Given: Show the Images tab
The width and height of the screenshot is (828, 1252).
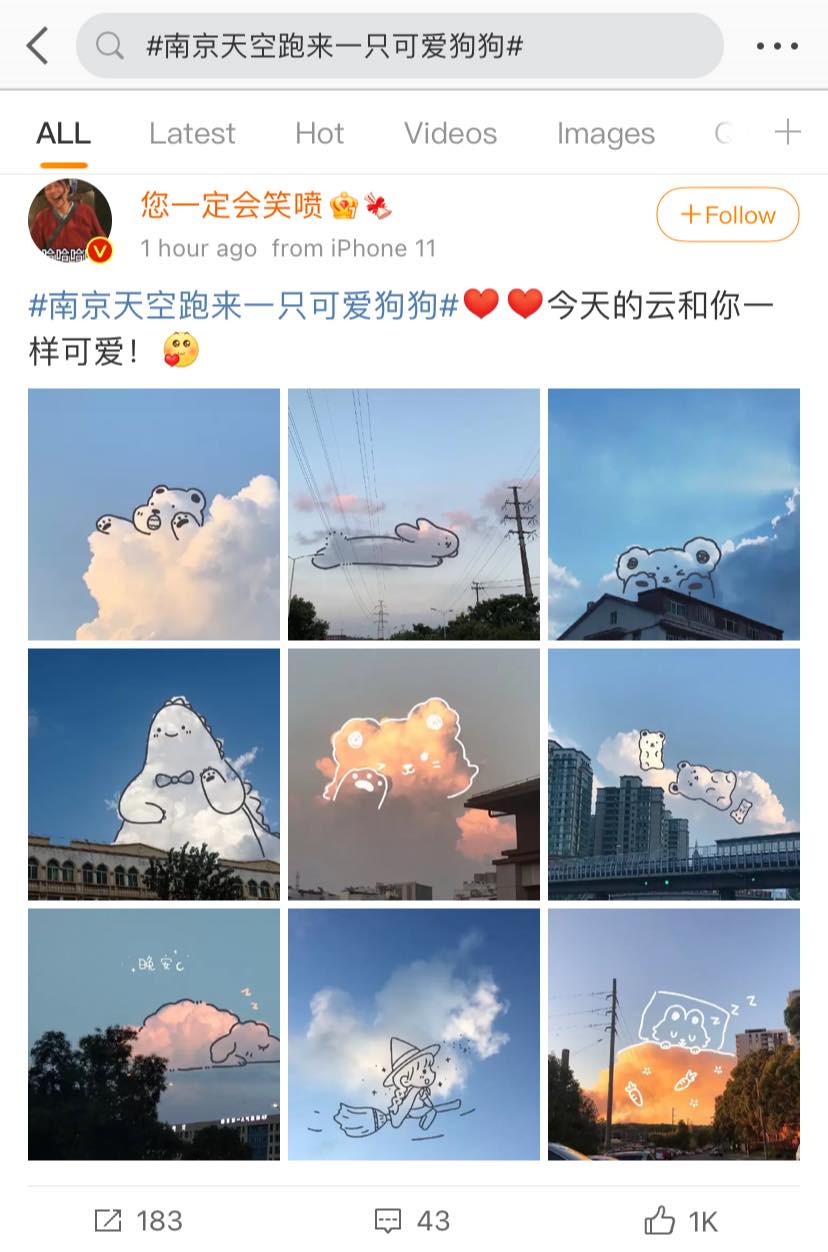Looking at the screenshot, I should click(x=605, y=133).
